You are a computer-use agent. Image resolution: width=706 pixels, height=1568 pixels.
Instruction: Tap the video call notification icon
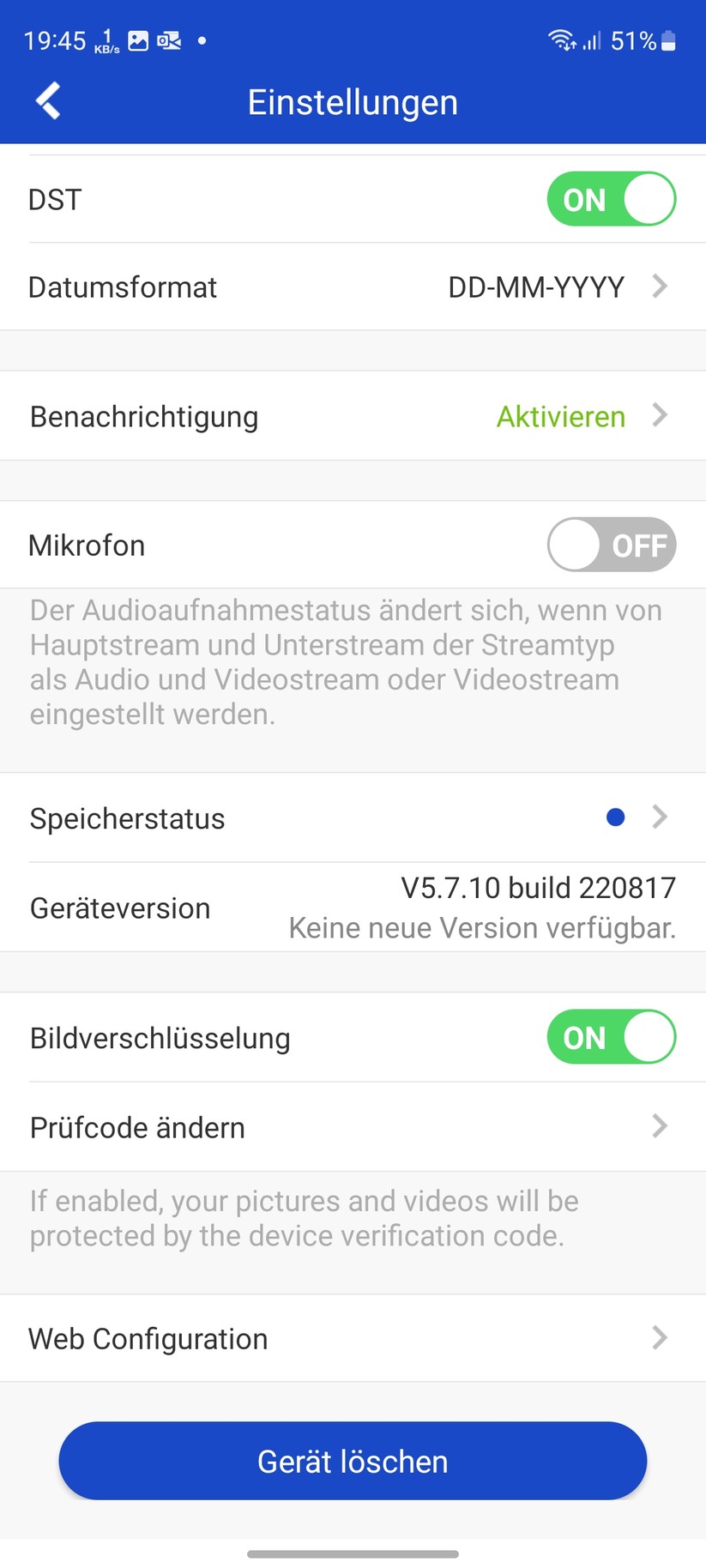click(x=169, y=40)
